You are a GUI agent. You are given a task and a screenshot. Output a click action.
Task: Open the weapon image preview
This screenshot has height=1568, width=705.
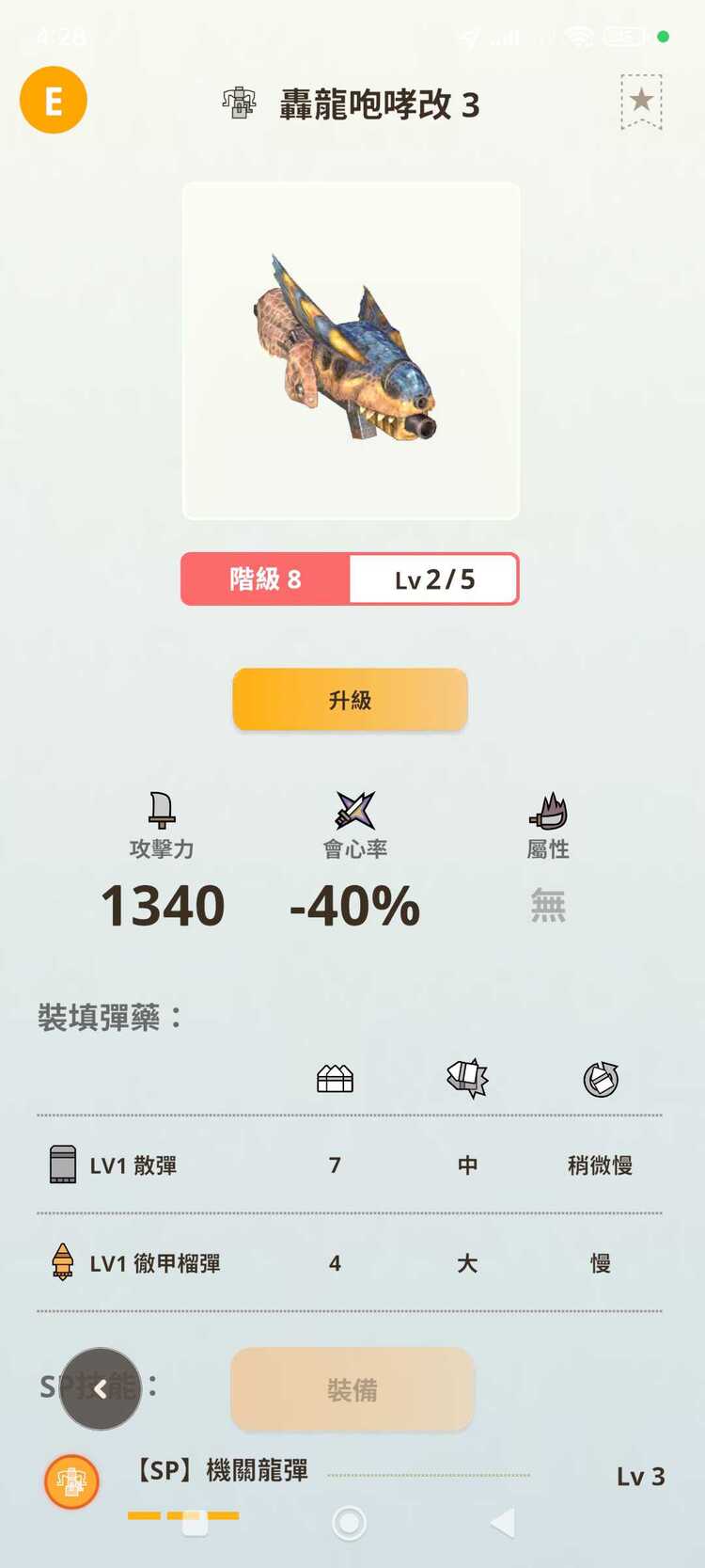point(351,351)
